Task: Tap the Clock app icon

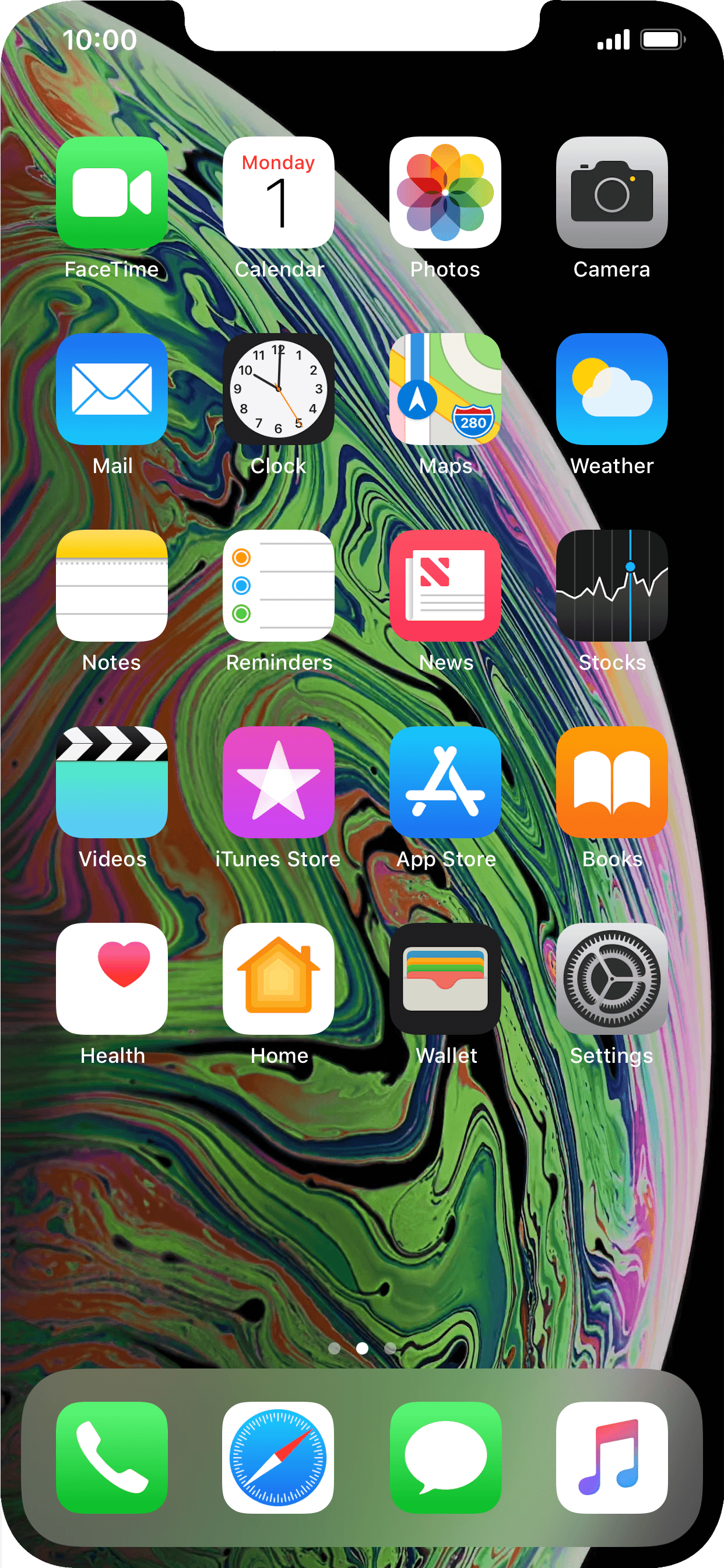Action: point(278,389)
